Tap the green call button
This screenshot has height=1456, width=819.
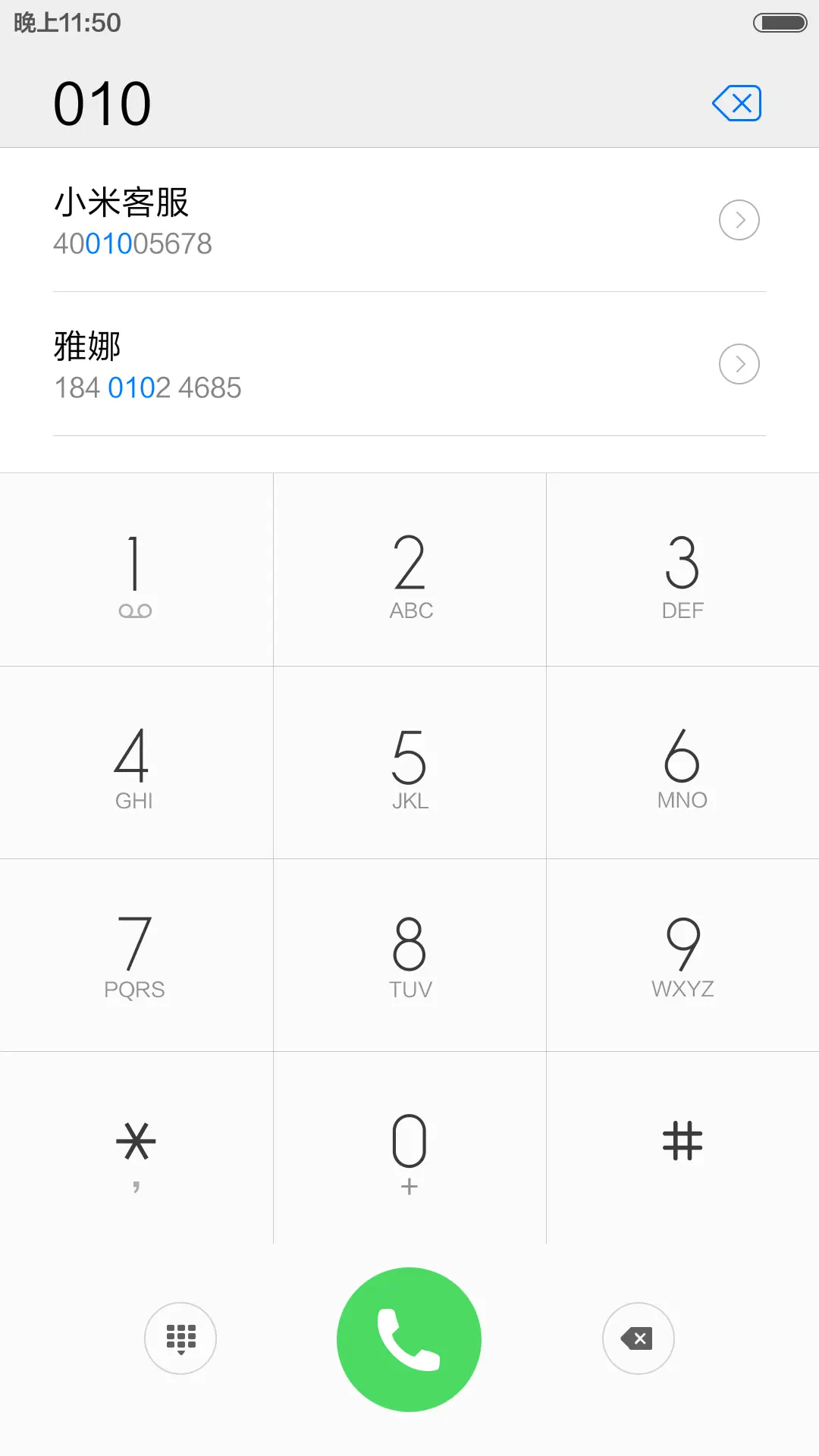tap(408, 1339)
